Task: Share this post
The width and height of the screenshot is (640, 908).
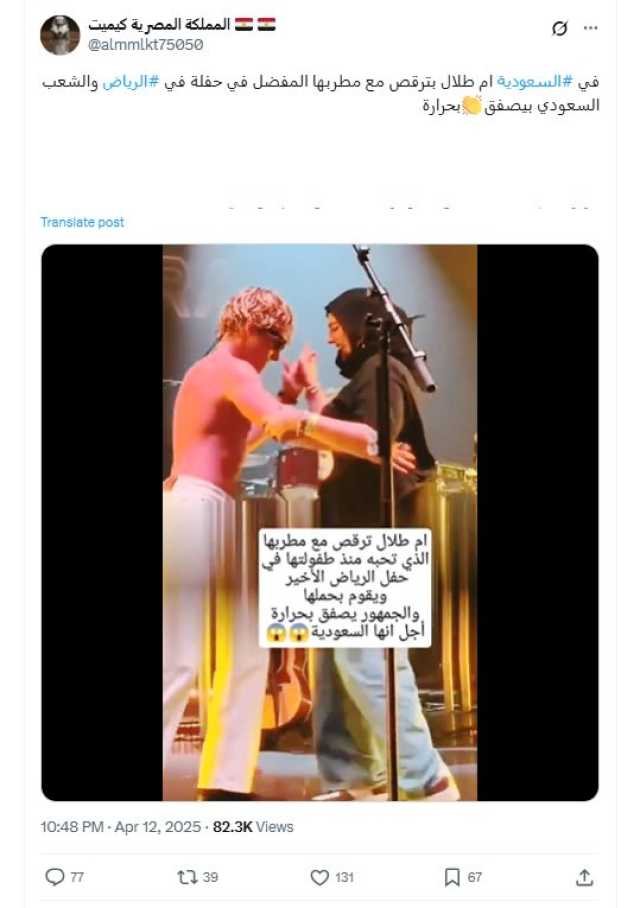Action: coord(585,877)
